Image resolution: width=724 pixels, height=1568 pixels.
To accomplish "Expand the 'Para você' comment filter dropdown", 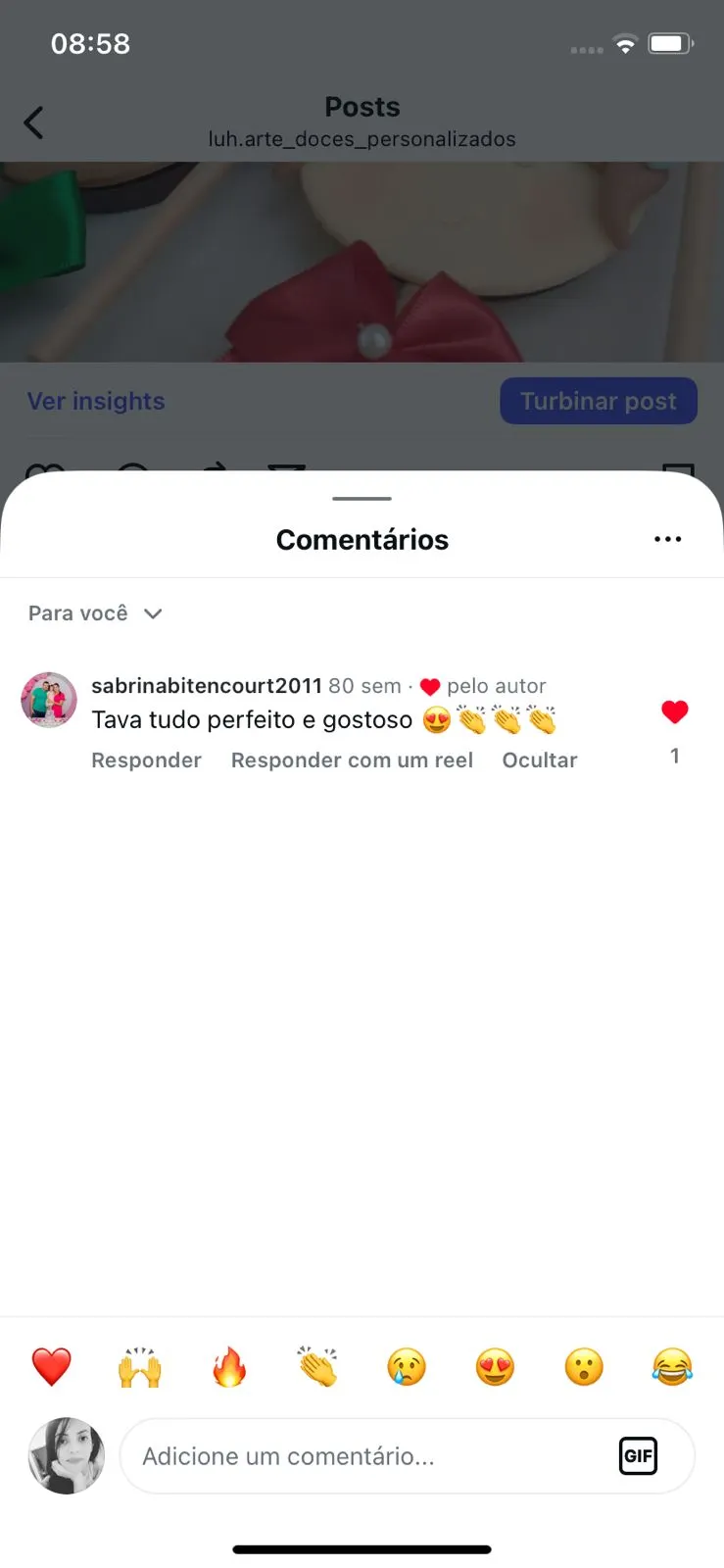I will click(x=95, y=613).
